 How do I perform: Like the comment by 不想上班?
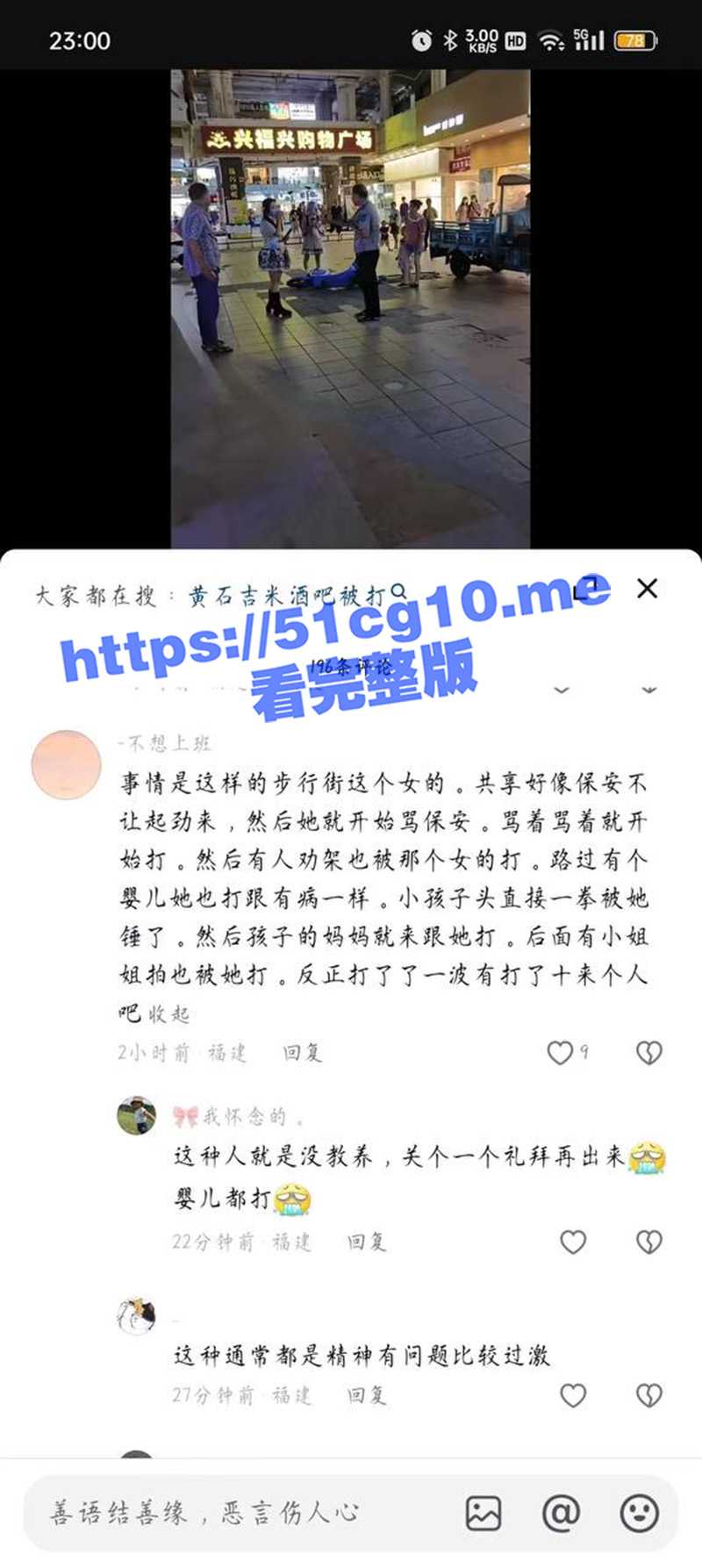tap(560, 1052)
